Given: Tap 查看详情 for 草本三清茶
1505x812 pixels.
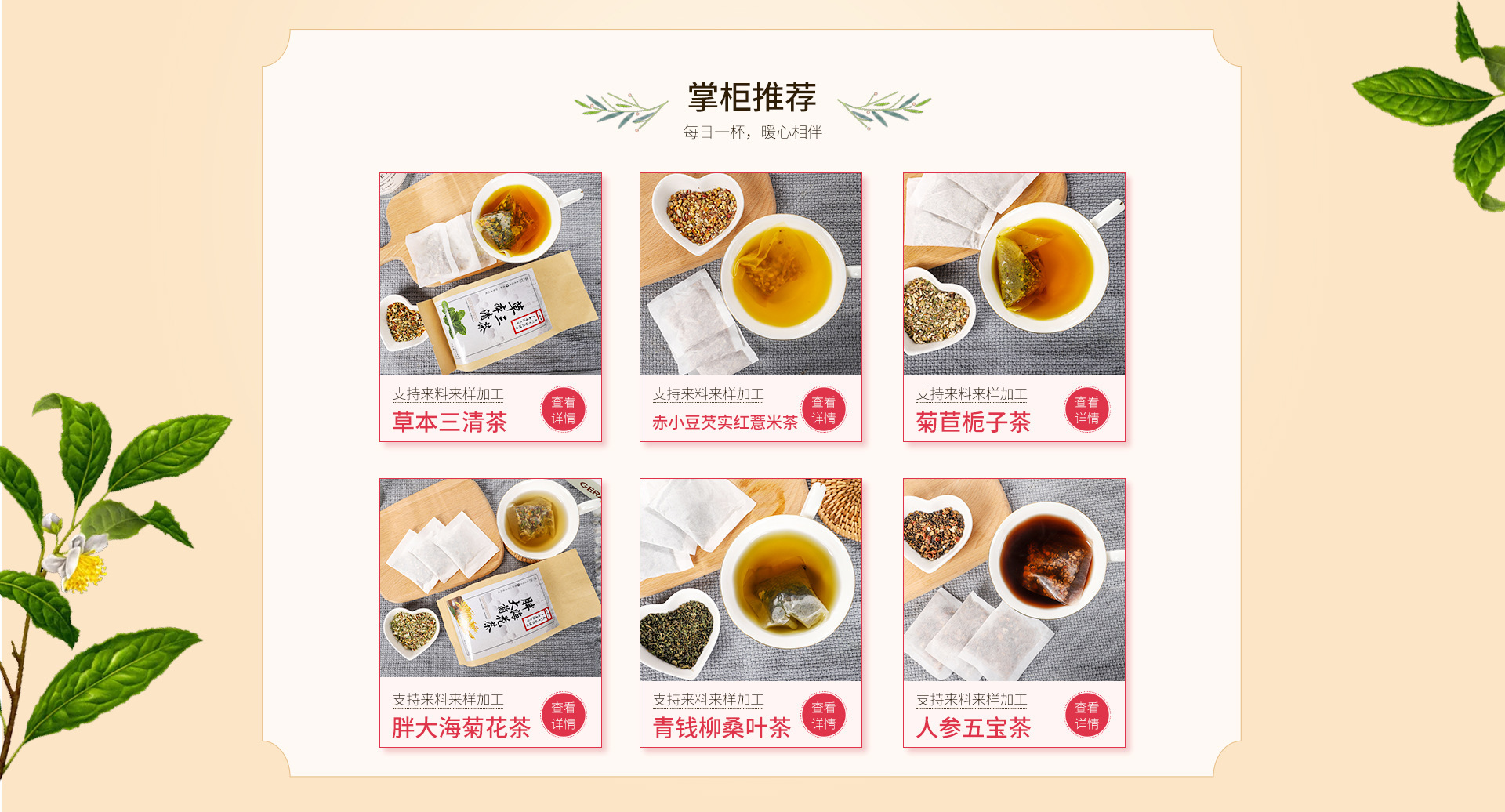Looking at the screenshot, I should (563, 410).
